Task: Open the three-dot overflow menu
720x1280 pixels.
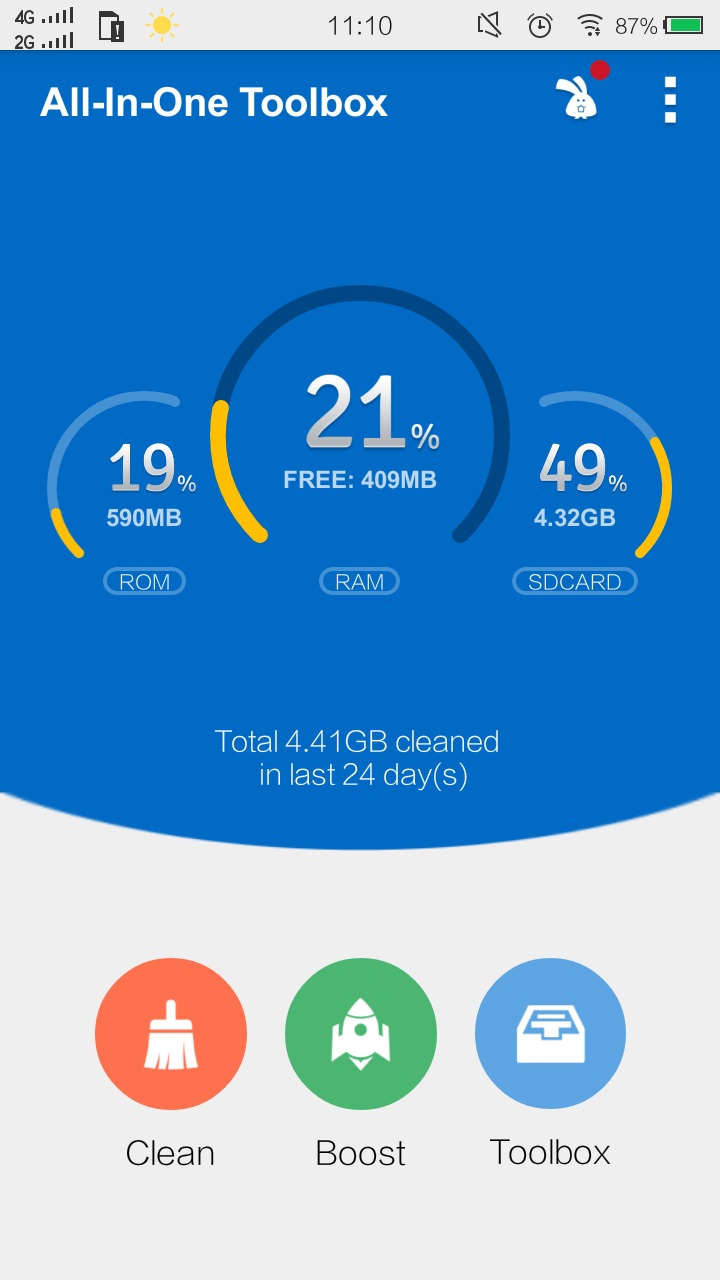Action: tap(670, 100)
